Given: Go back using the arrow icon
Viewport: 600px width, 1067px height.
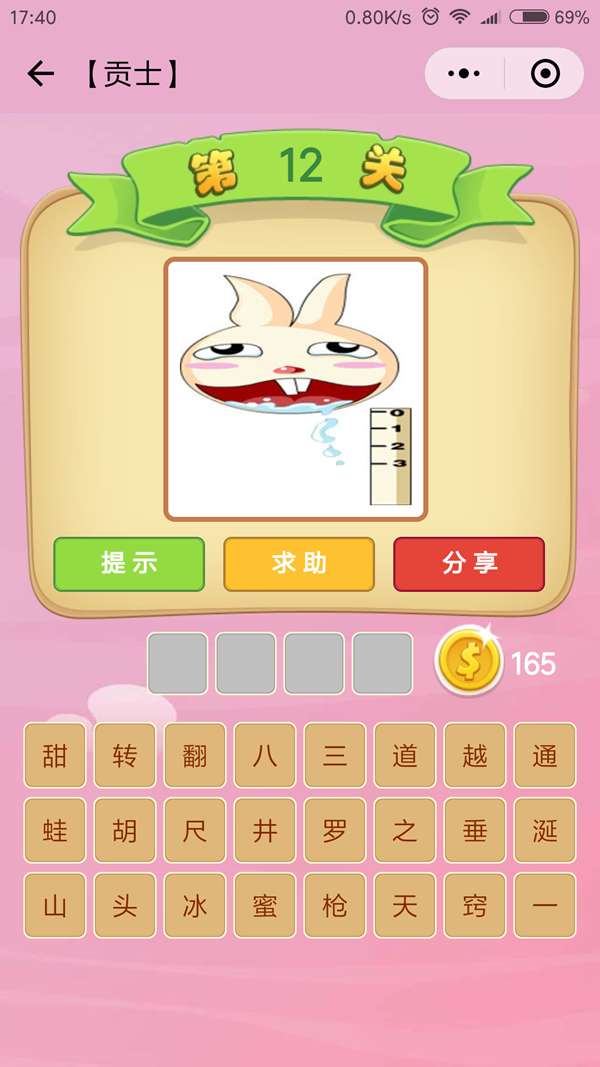Looking at the screenshot, I should pos(40,74).
